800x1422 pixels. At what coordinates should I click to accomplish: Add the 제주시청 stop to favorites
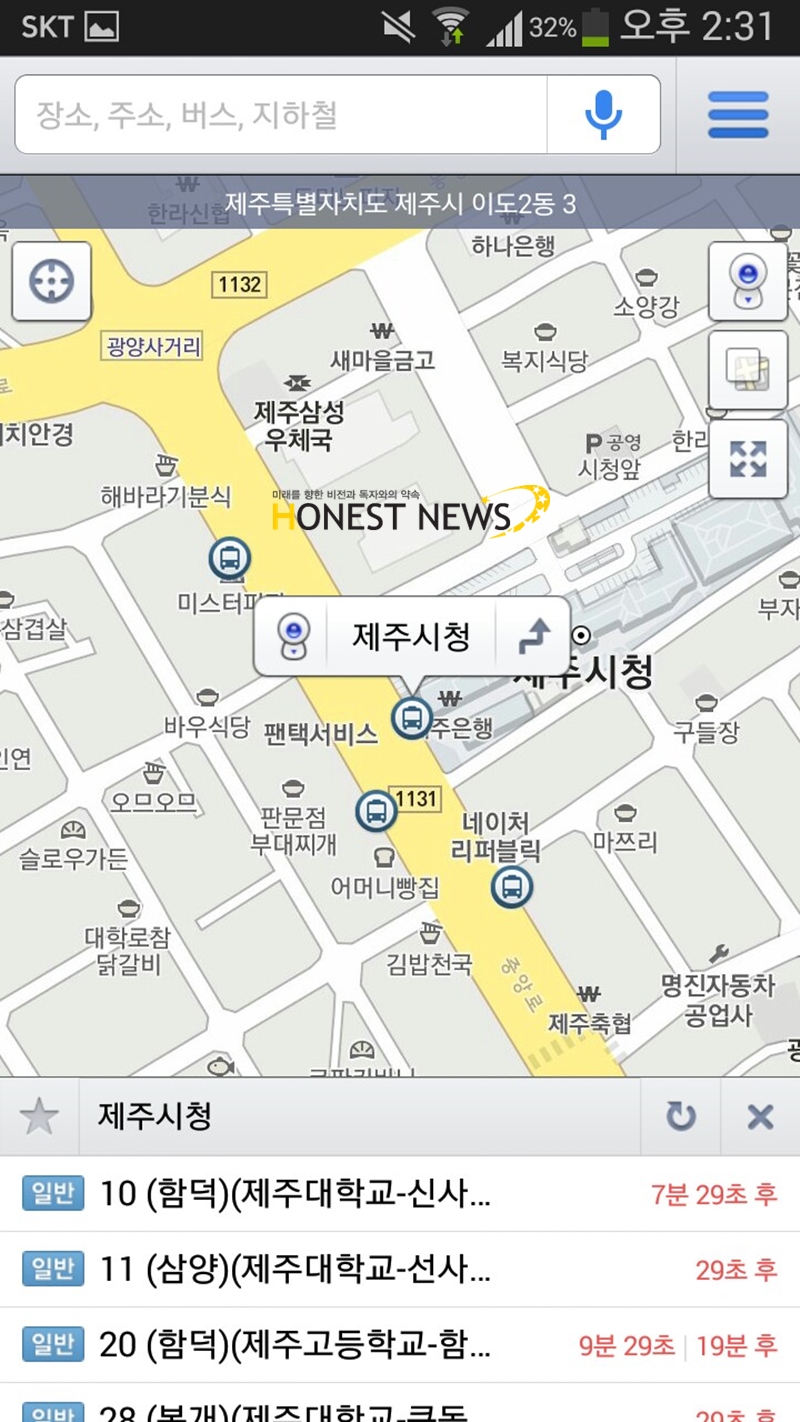click(39, 1116)
